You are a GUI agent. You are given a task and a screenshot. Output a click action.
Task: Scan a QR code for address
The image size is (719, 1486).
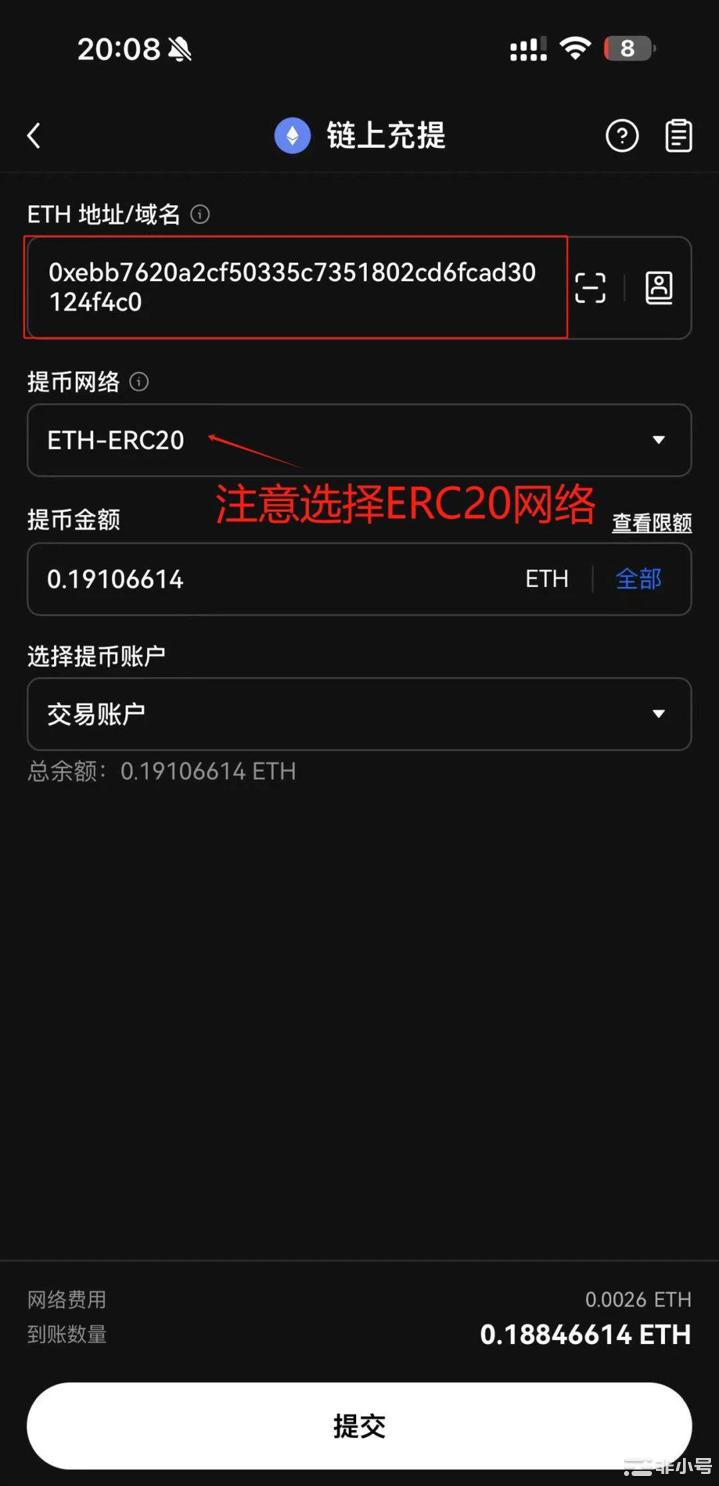(x=590, y=288)
